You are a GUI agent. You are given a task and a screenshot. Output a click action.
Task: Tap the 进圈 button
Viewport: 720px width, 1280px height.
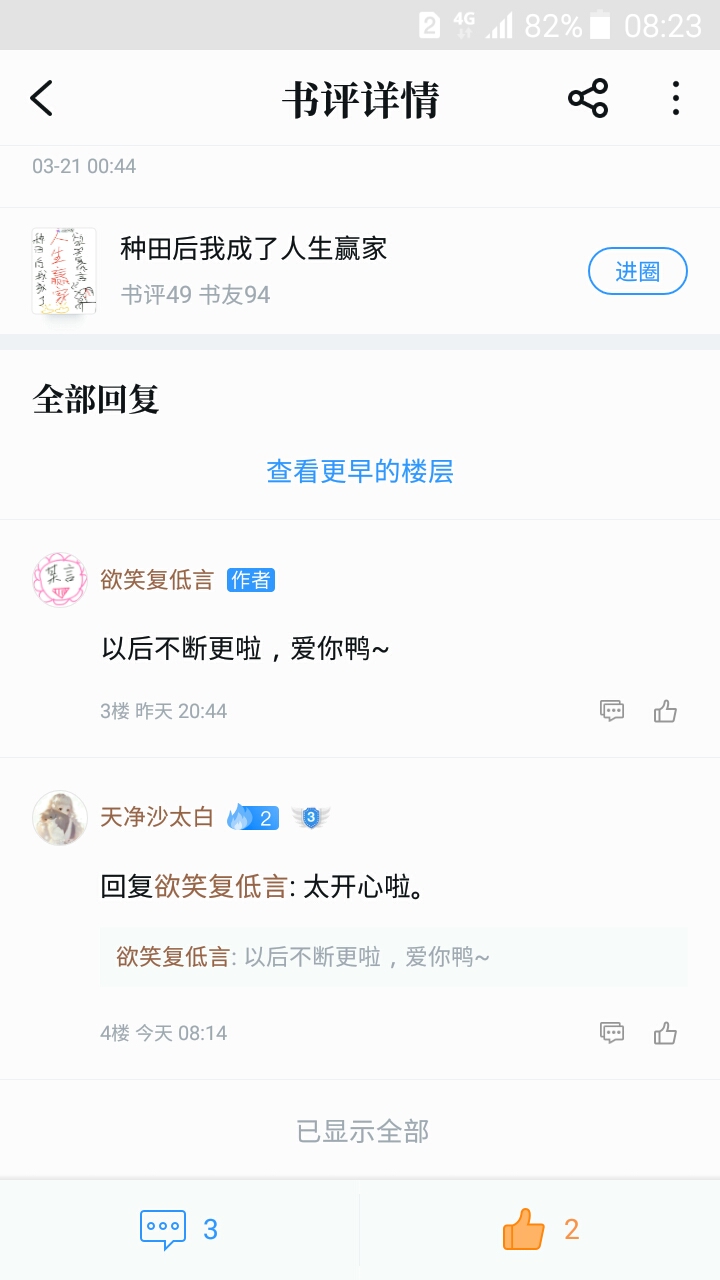(637, 271)
